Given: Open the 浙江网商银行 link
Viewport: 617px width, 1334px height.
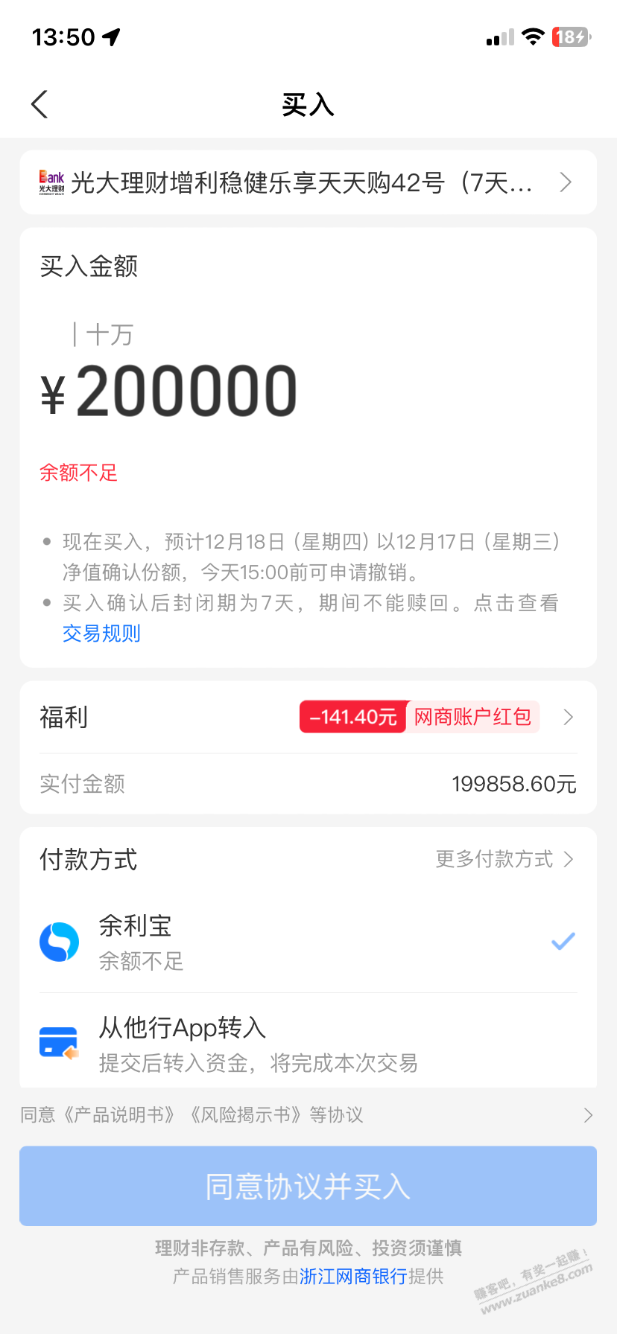Looking at the screenshot, I should point(353,1276).
